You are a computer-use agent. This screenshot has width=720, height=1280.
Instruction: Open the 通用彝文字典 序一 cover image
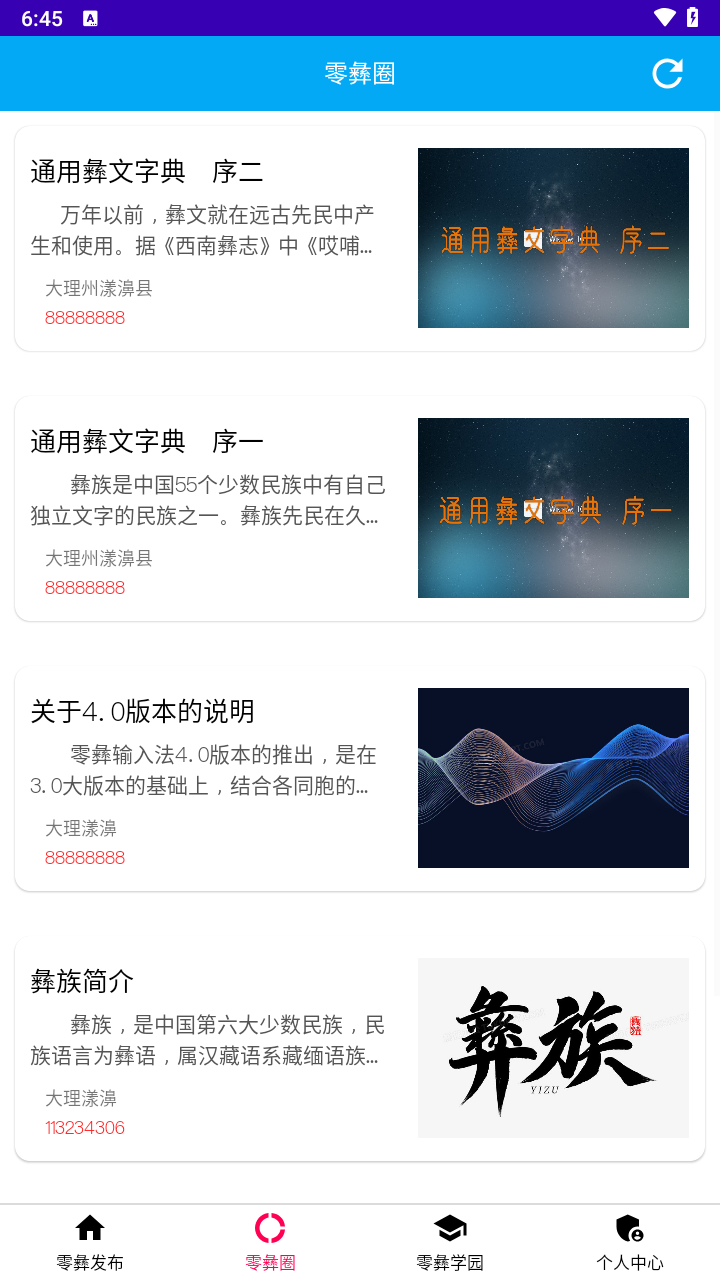pyautogui.click(x=553, y=508)
